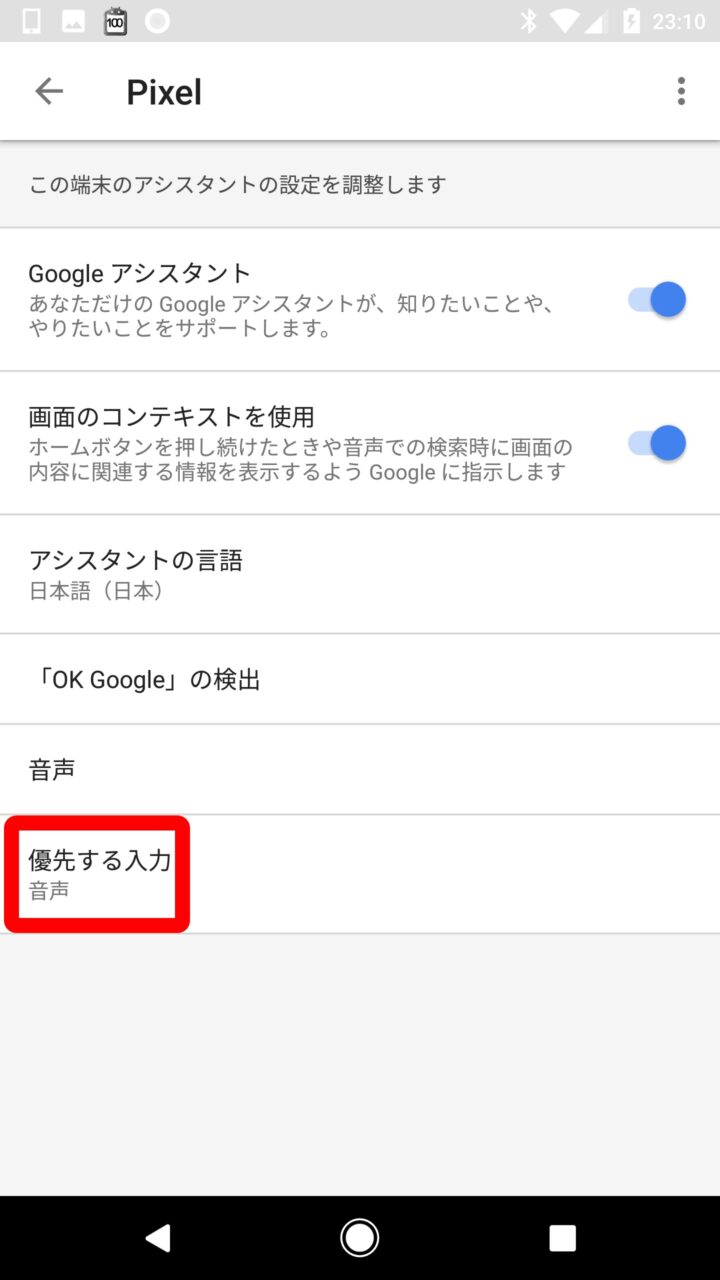Open the 音声 settings row
The image size is (720, 1280).
[x=360, y=770]
